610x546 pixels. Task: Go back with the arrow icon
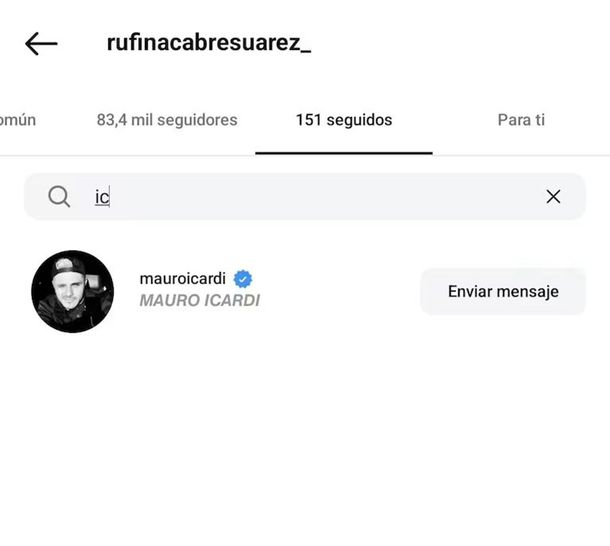pos(41,44)
